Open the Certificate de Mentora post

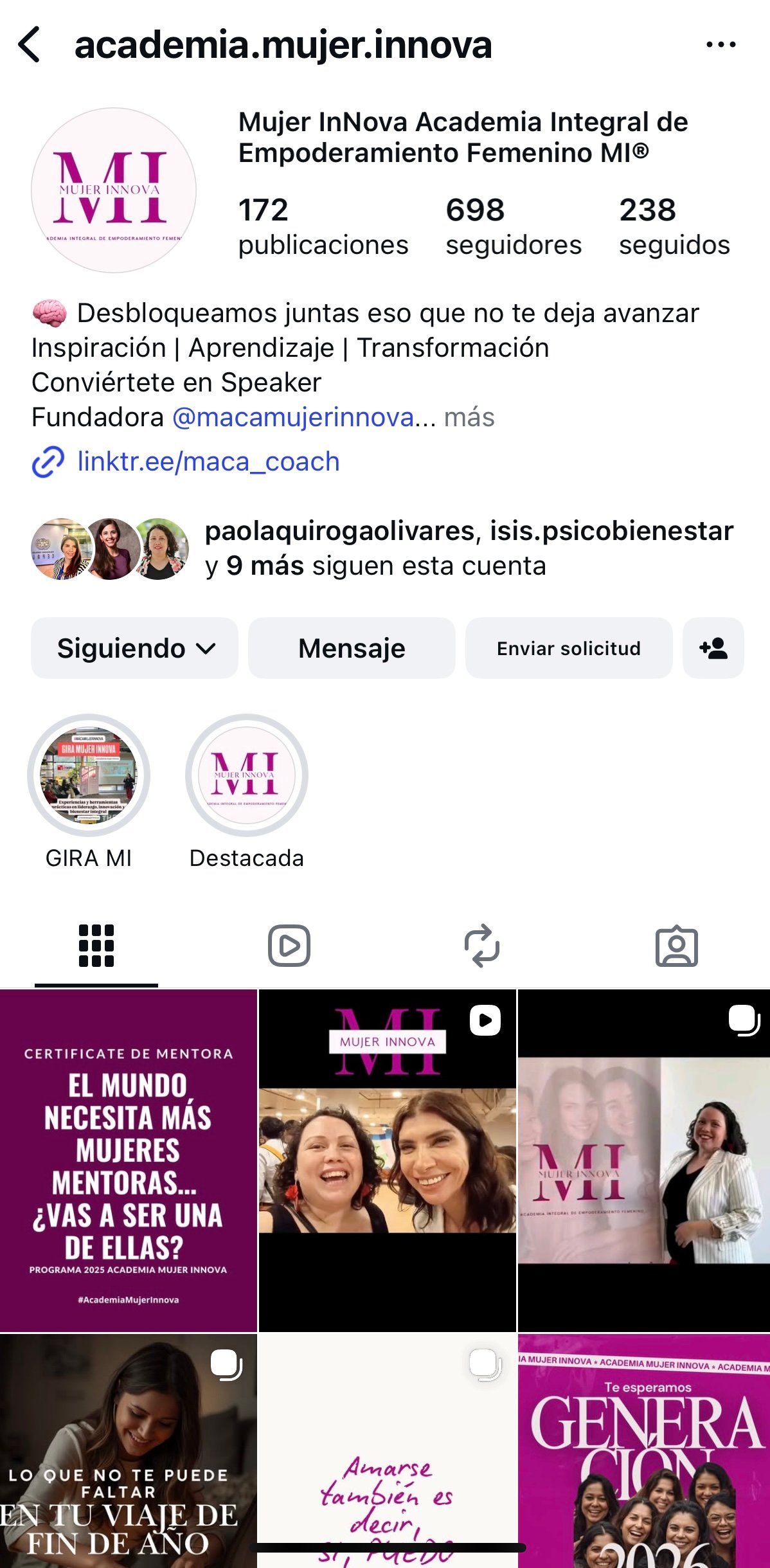tap(128, 1160)
